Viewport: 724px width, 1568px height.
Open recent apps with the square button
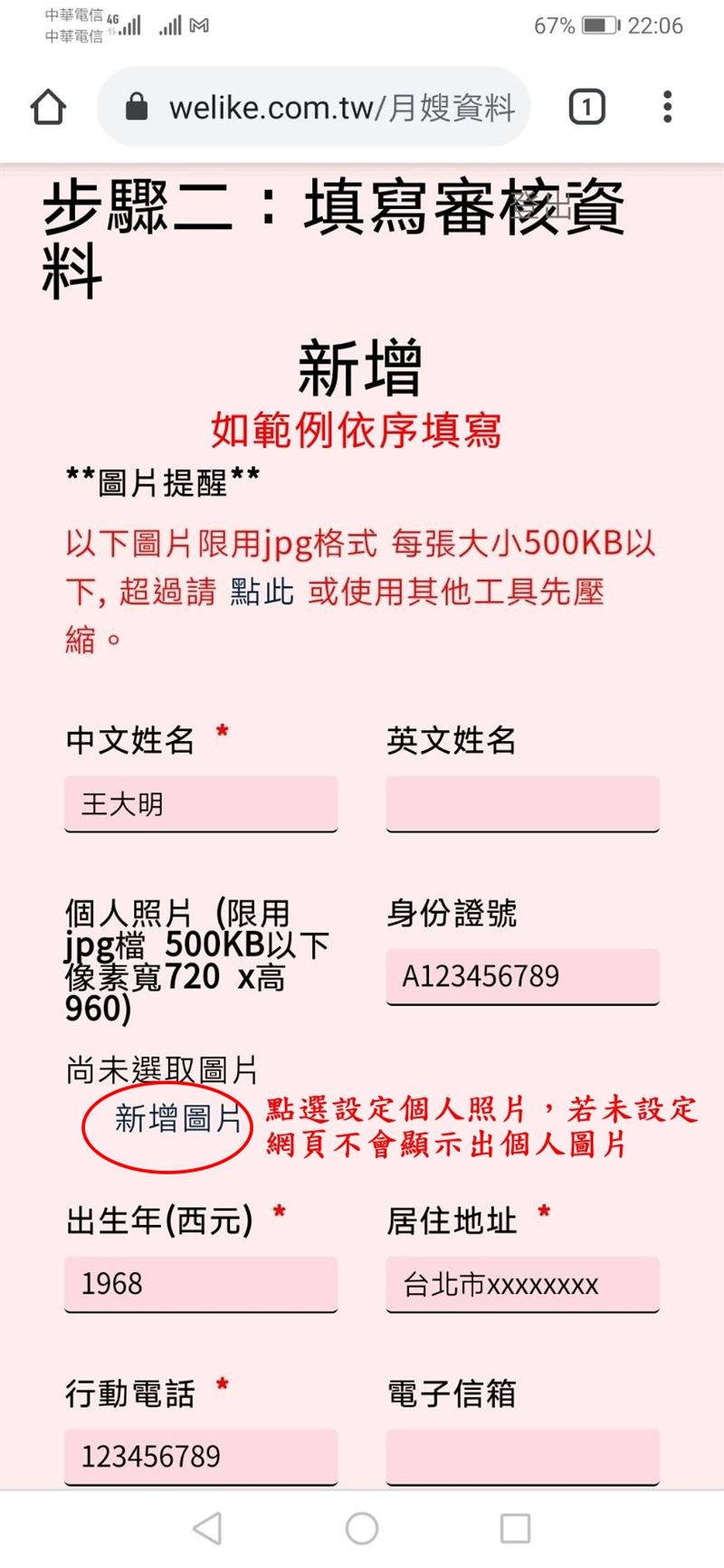[515, 1528]
